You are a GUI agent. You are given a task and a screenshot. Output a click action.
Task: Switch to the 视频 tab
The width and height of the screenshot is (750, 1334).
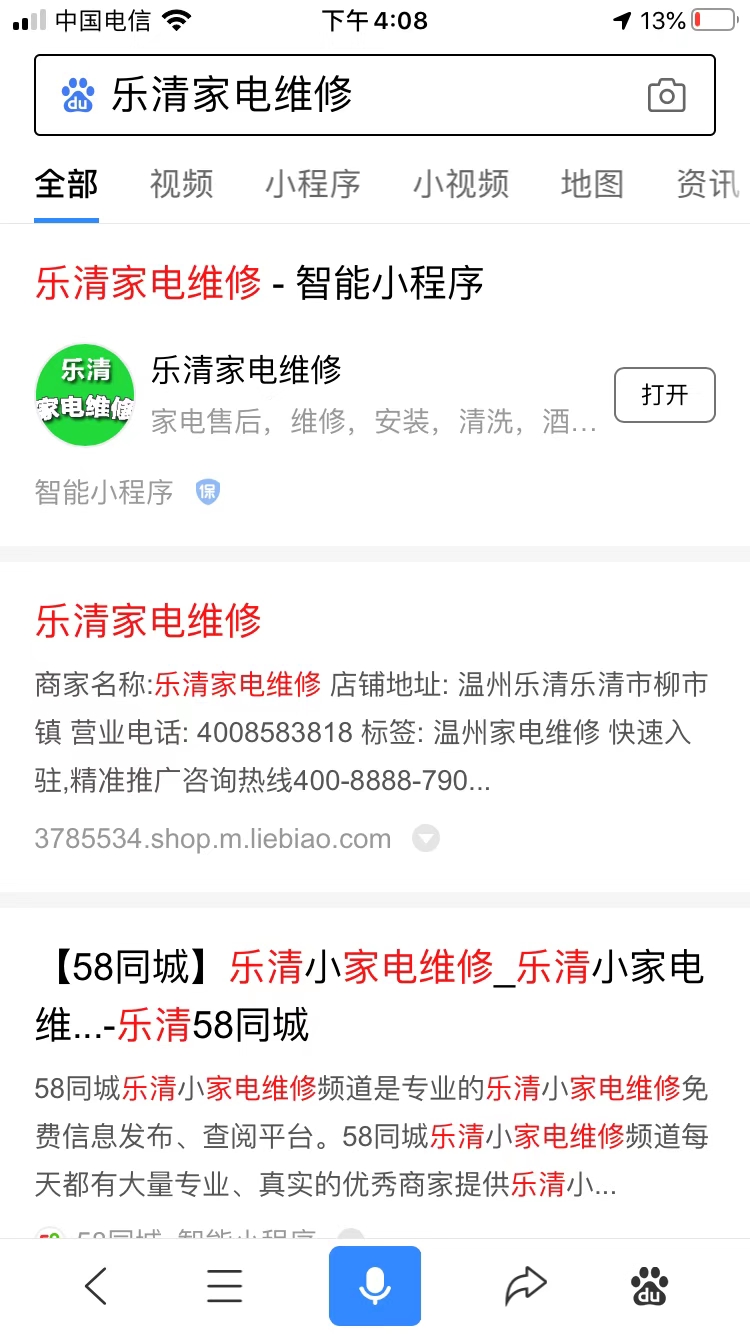pyautogui.click(x=181, y=184)
